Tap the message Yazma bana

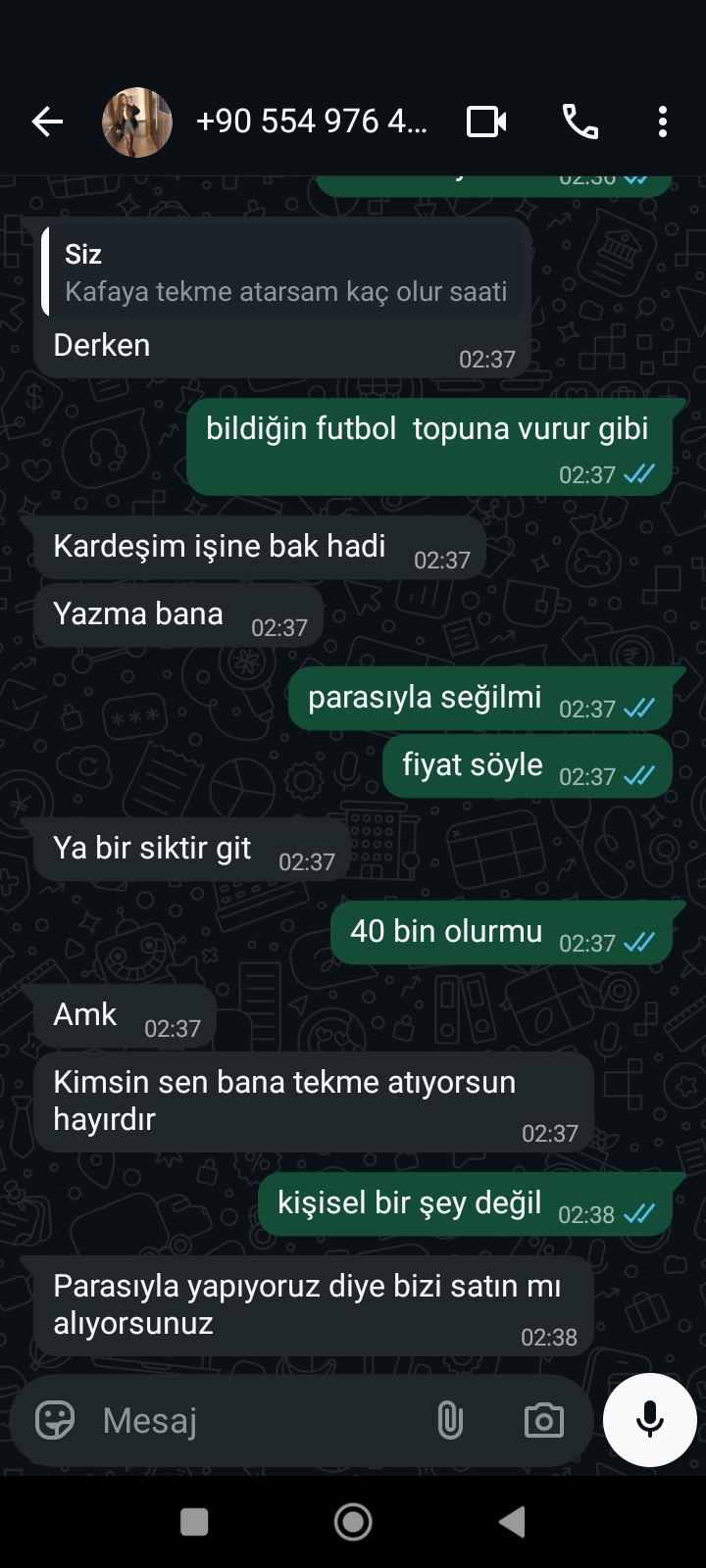[x=137, y=612]
